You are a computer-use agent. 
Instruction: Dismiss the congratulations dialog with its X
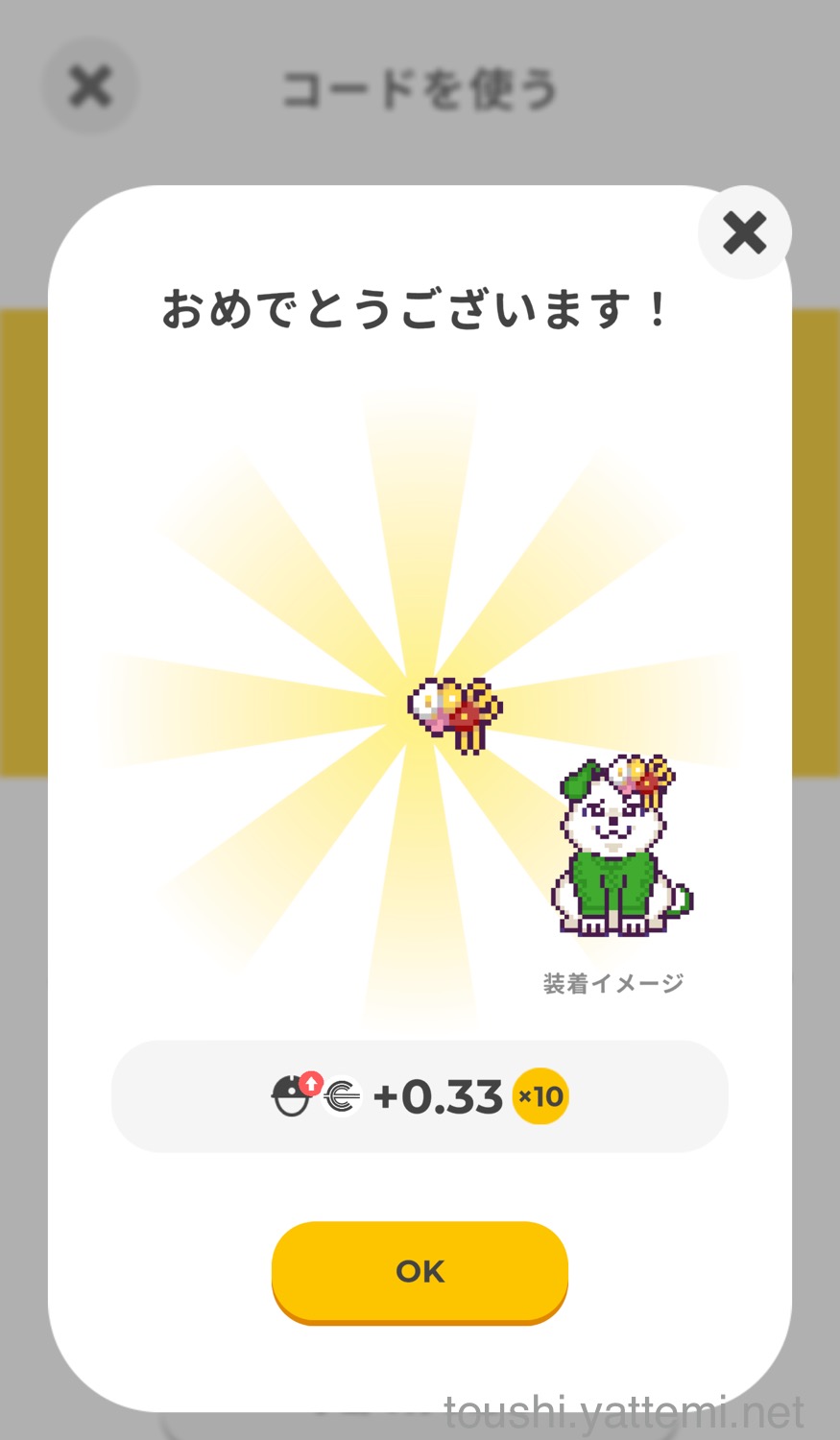pos(744,232)
